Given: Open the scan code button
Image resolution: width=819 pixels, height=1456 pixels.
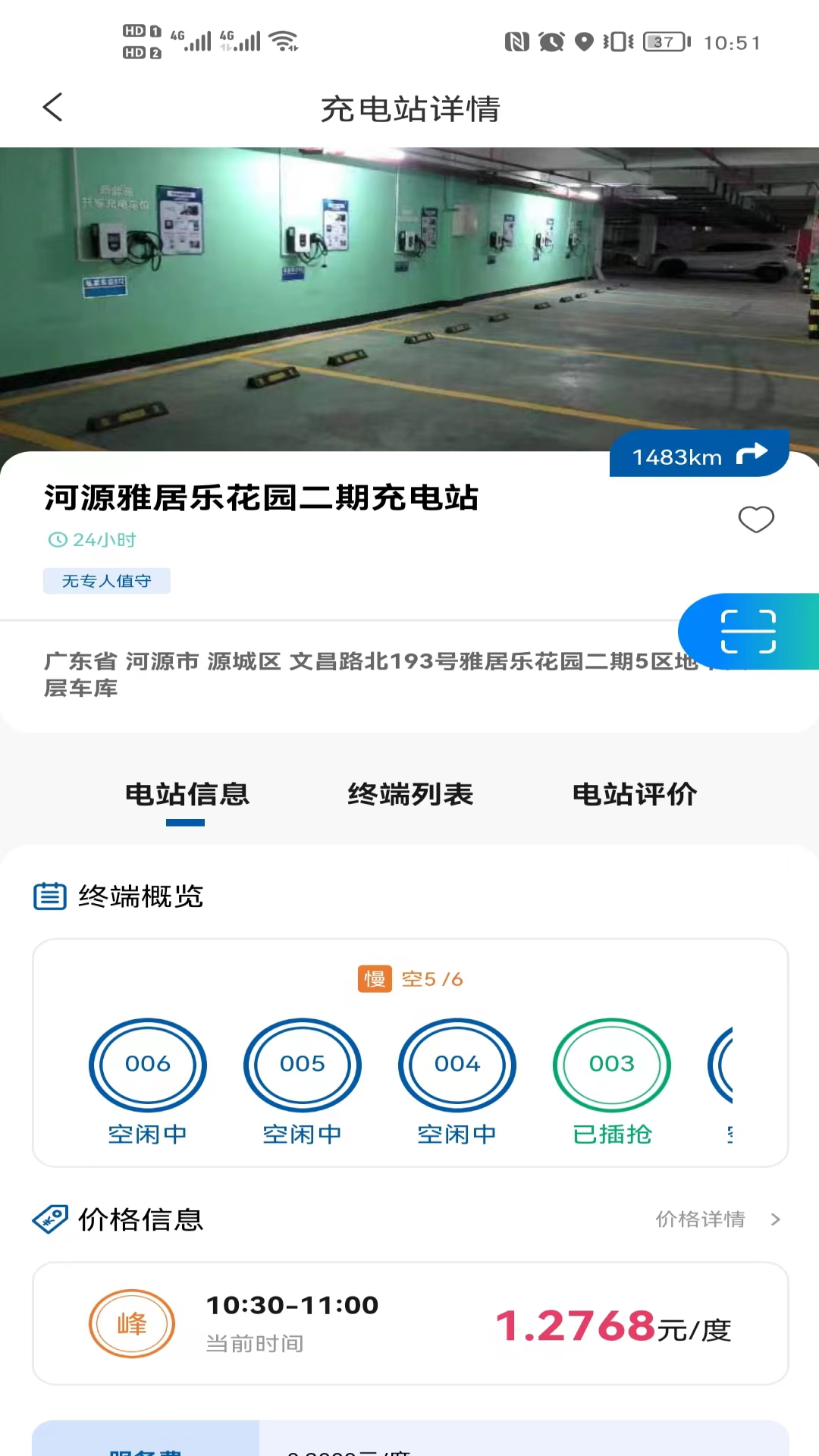Looking at the screenshot, I should (748, 631).
